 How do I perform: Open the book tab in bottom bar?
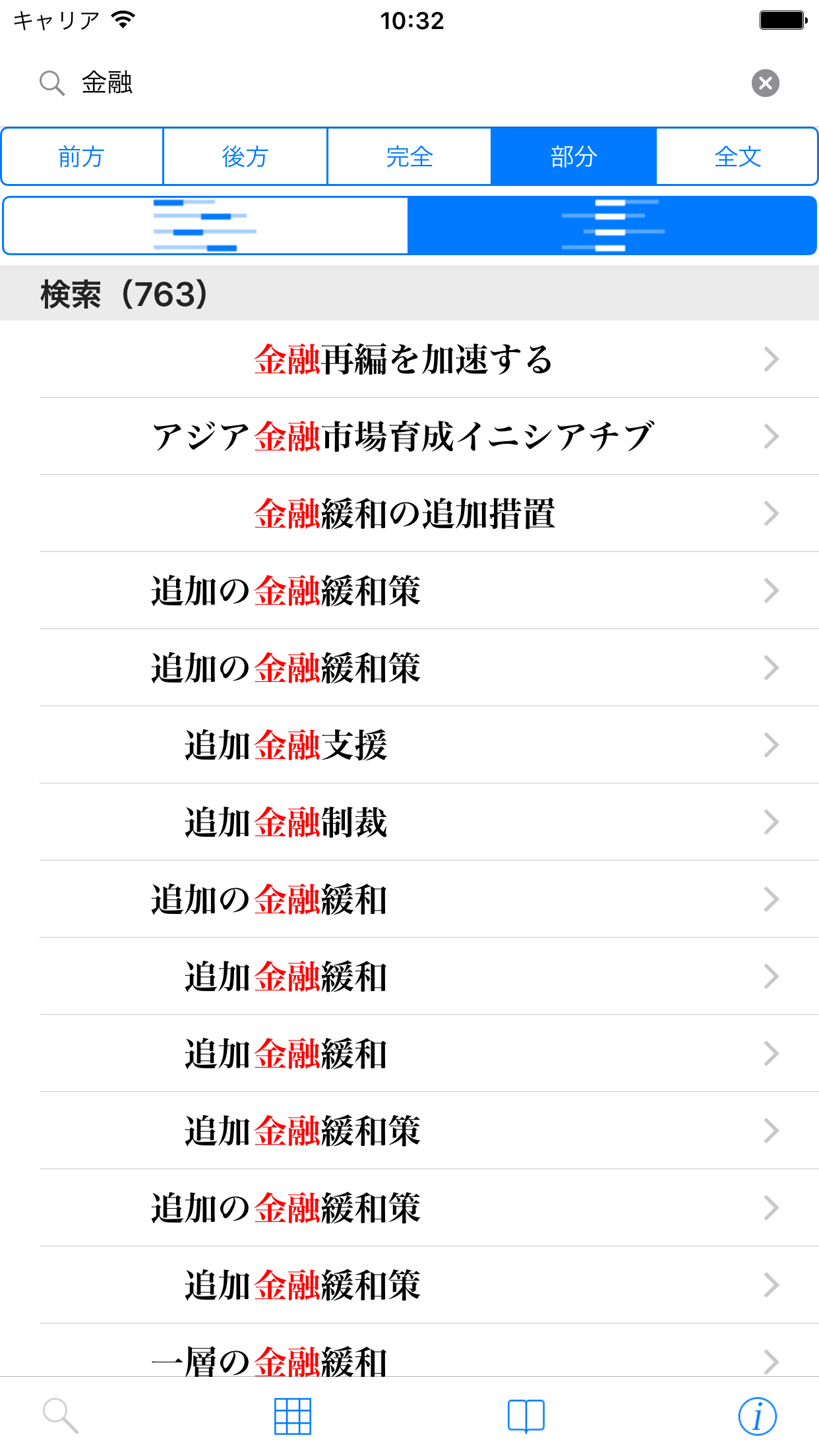pos(526,1416)
